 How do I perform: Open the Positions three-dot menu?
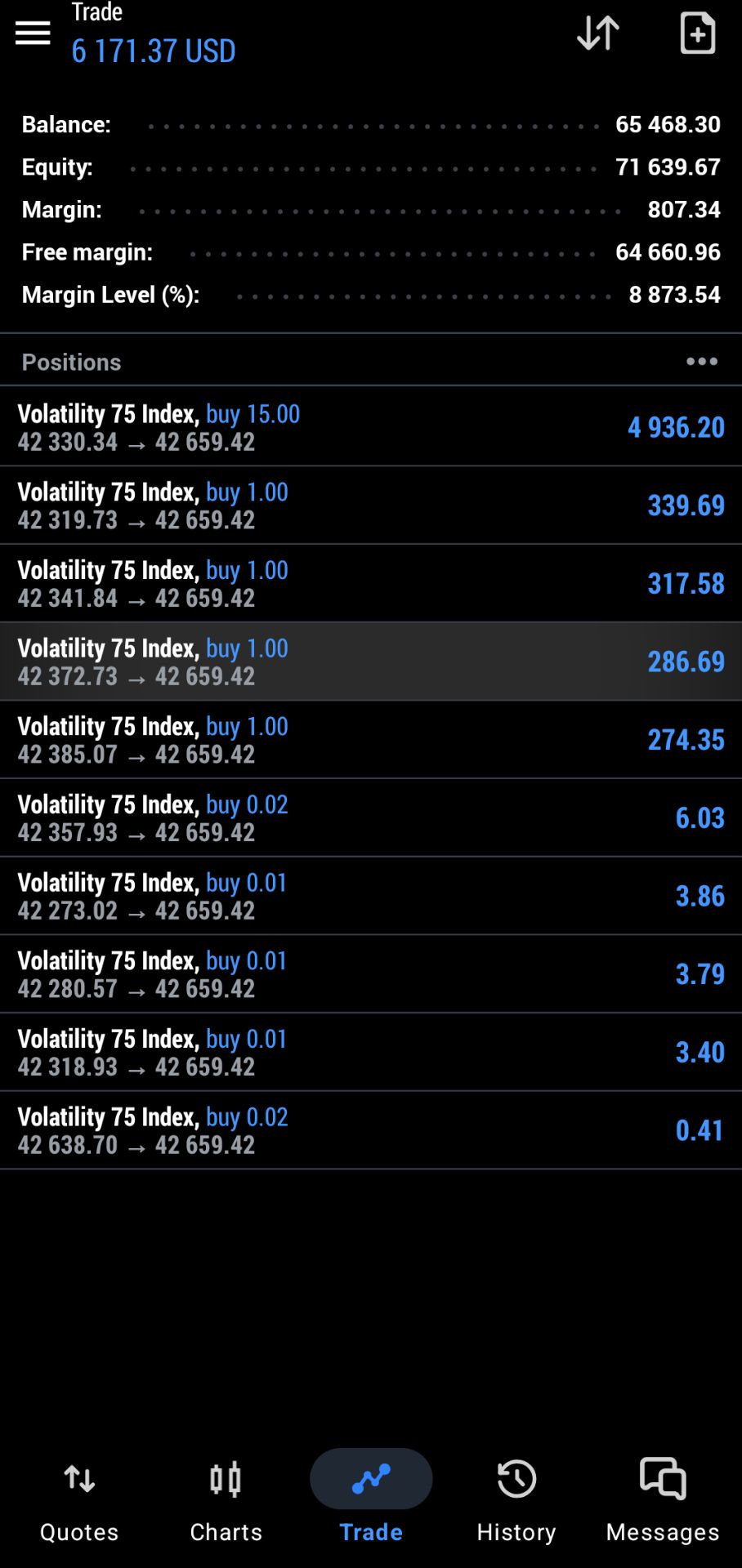pos(702,362)
